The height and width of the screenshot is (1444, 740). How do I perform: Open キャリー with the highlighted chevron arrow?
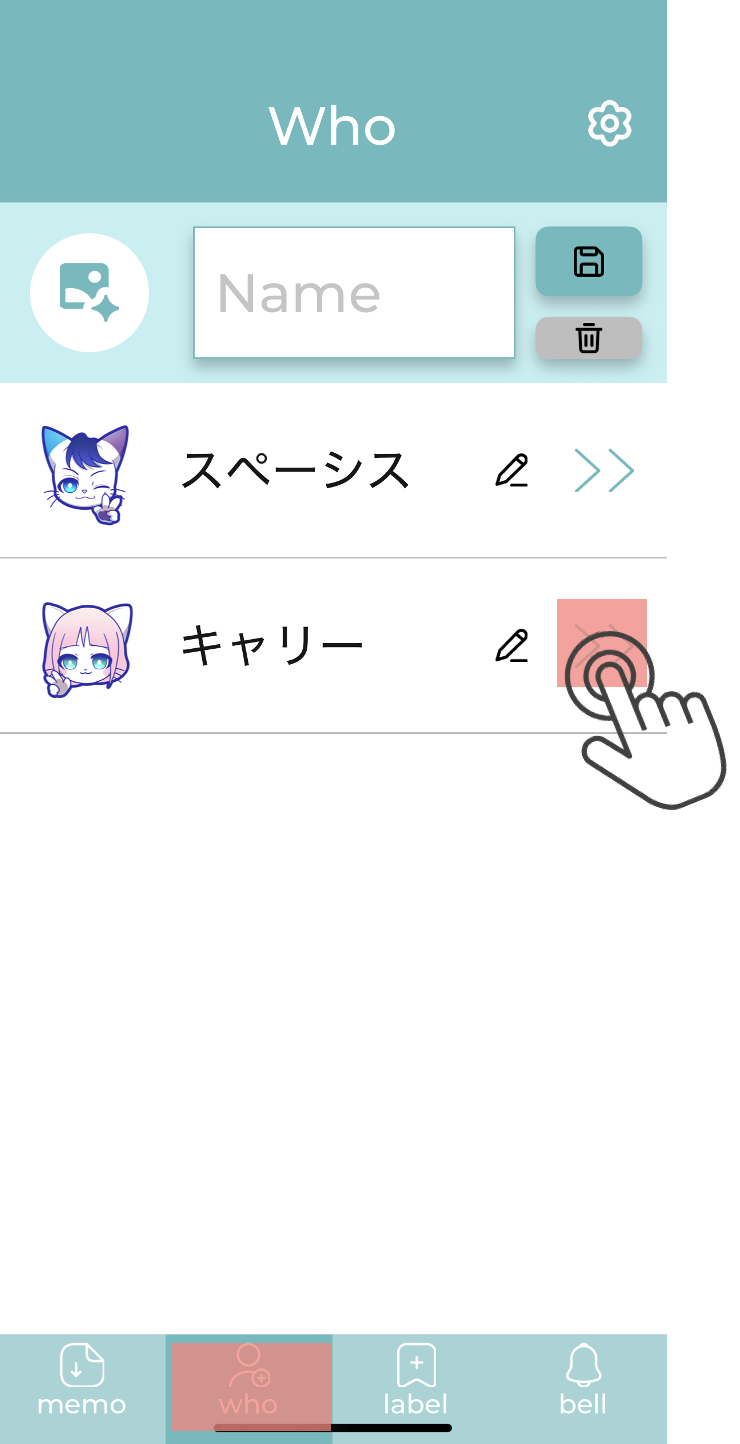pyautogui.click(x=602, y=643)
